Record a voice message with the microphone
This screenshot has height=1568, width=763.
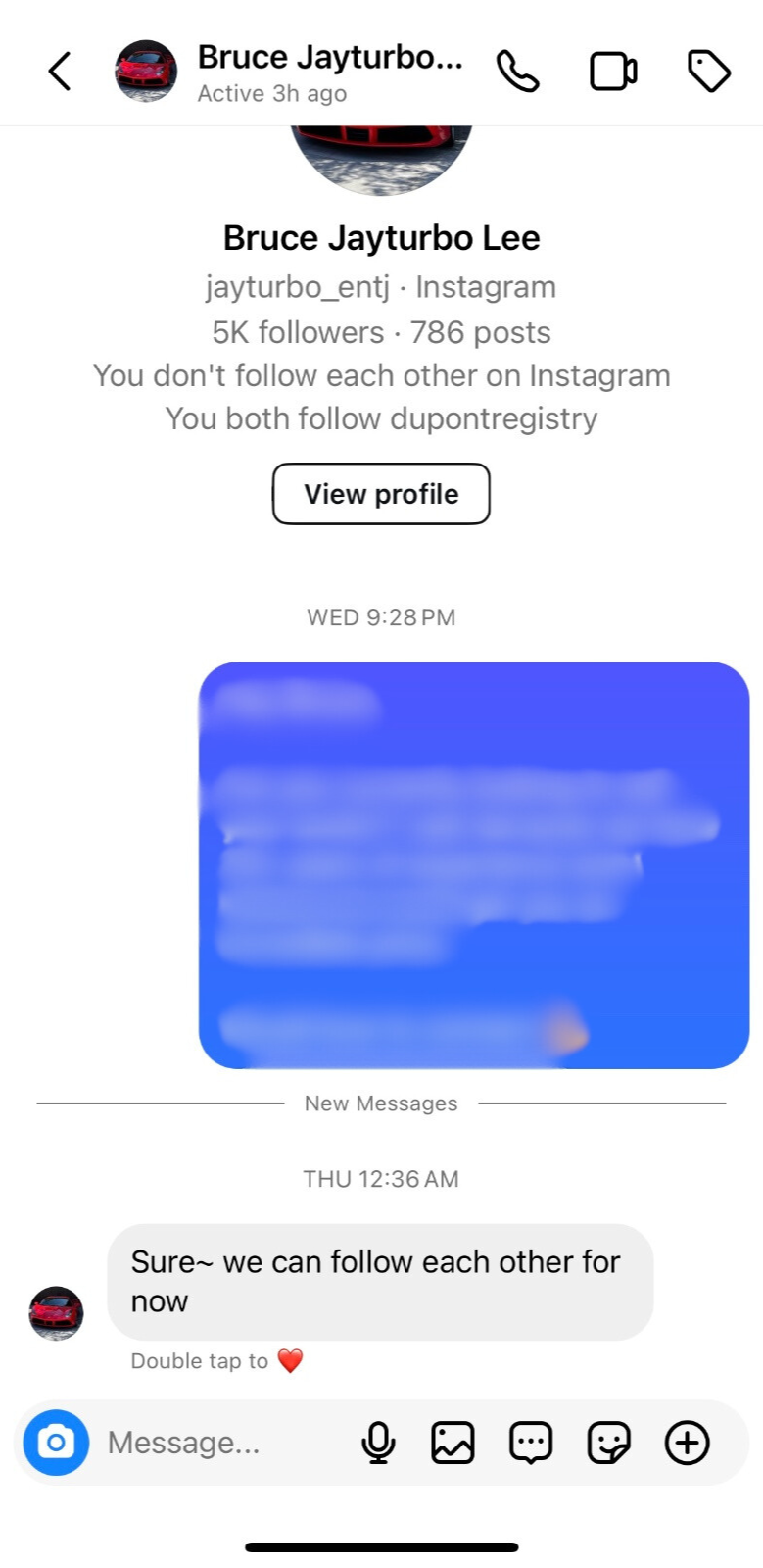(378, 1443)
